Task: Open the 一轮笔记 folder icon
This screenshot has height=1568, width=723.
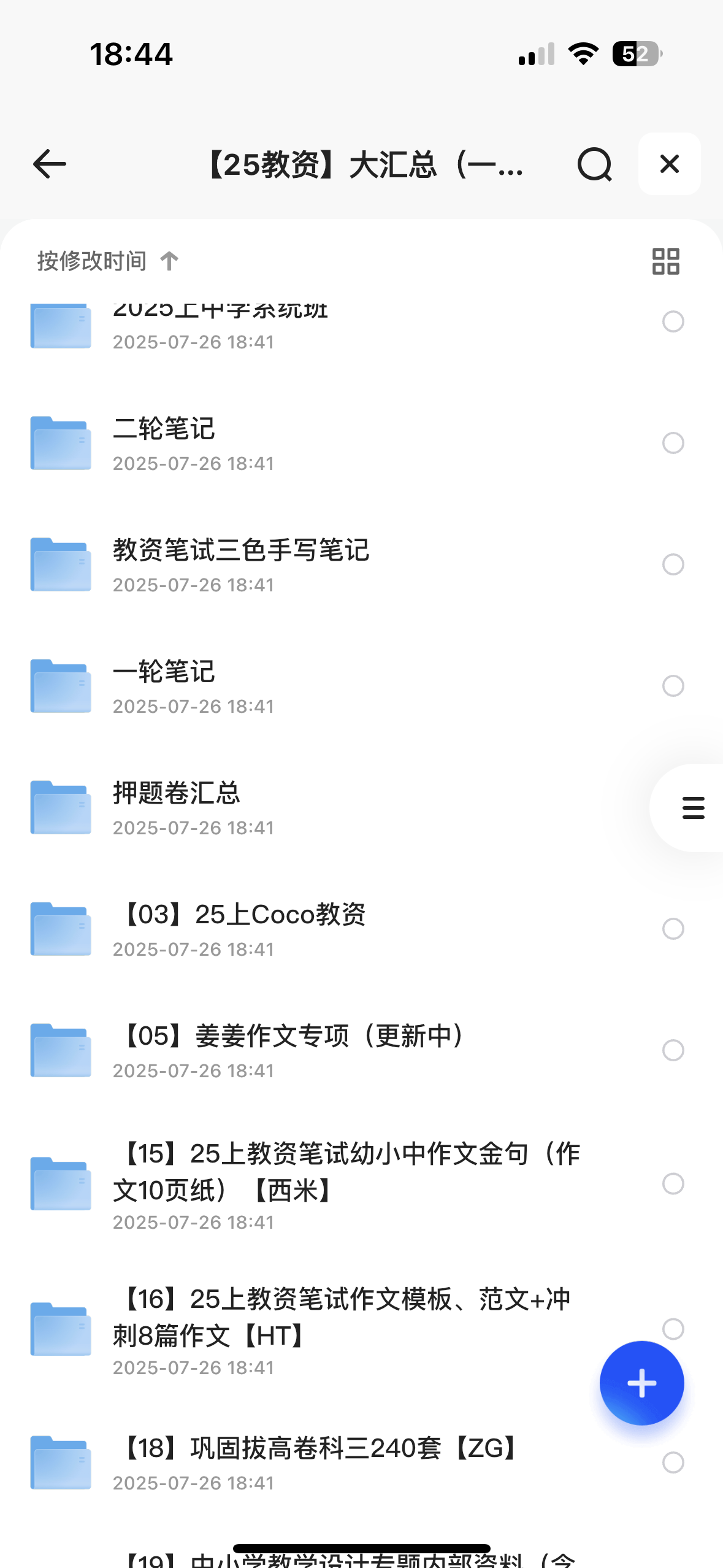Action: click(x=59, y=685)
